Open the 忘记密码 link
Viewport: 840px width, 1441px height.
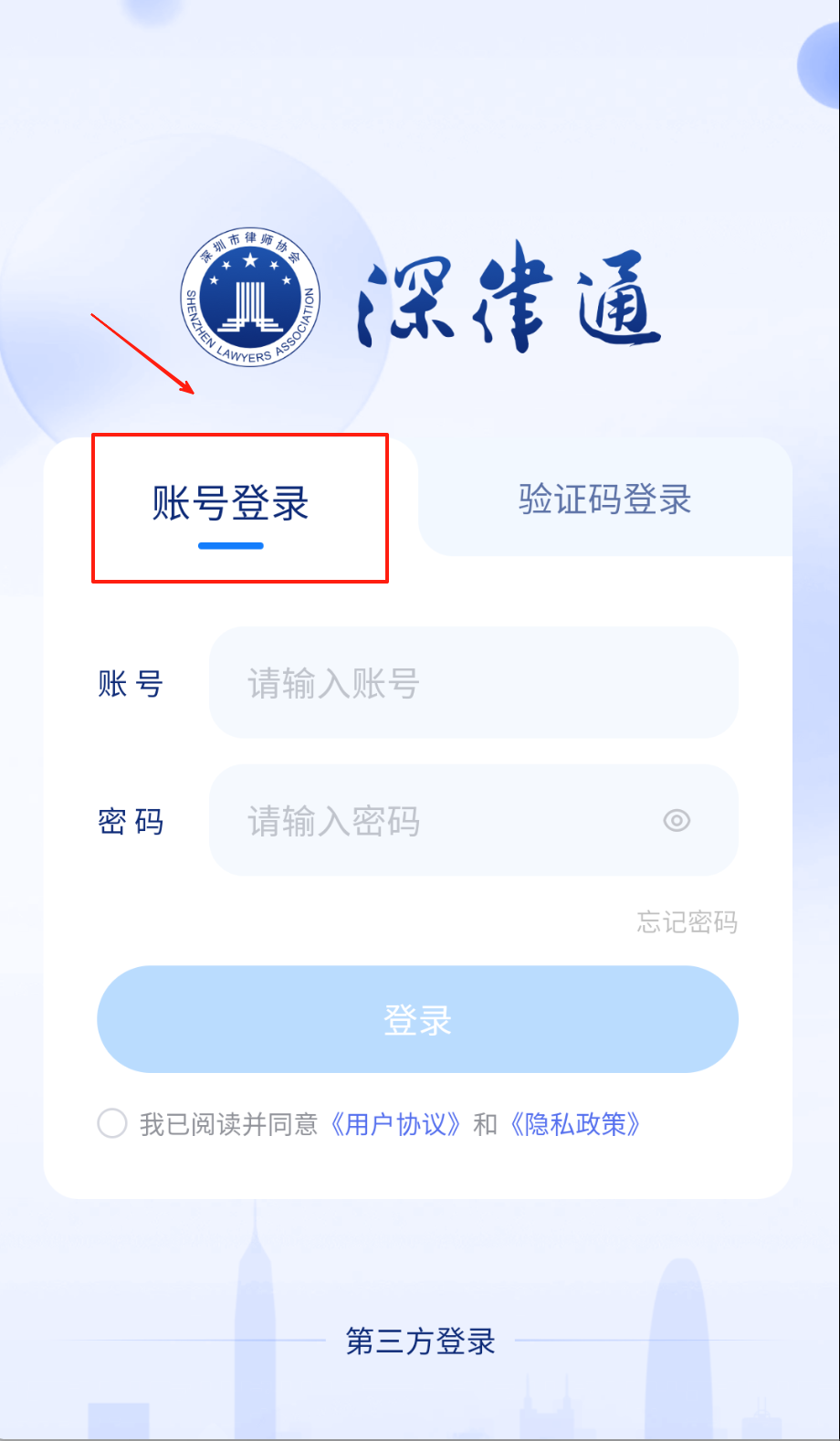687,922
